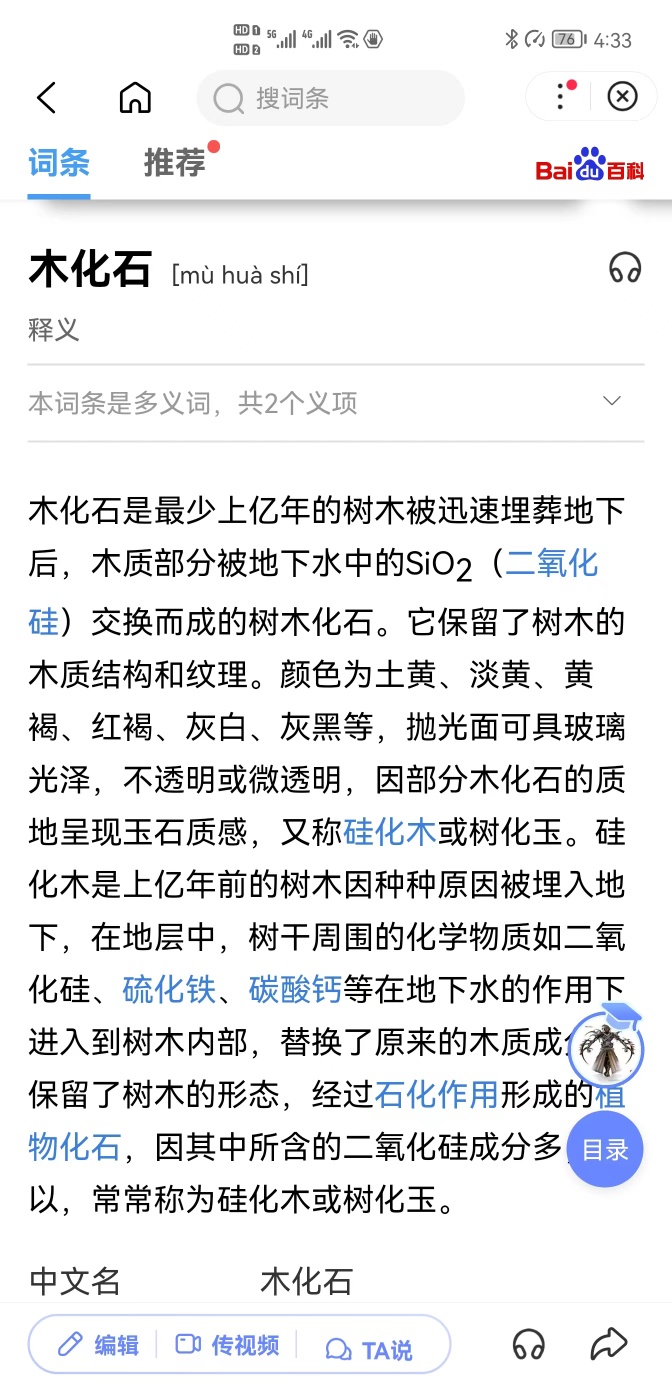
Task: Tap 编辑 to edit this entry
Action: pos(98,1345)
